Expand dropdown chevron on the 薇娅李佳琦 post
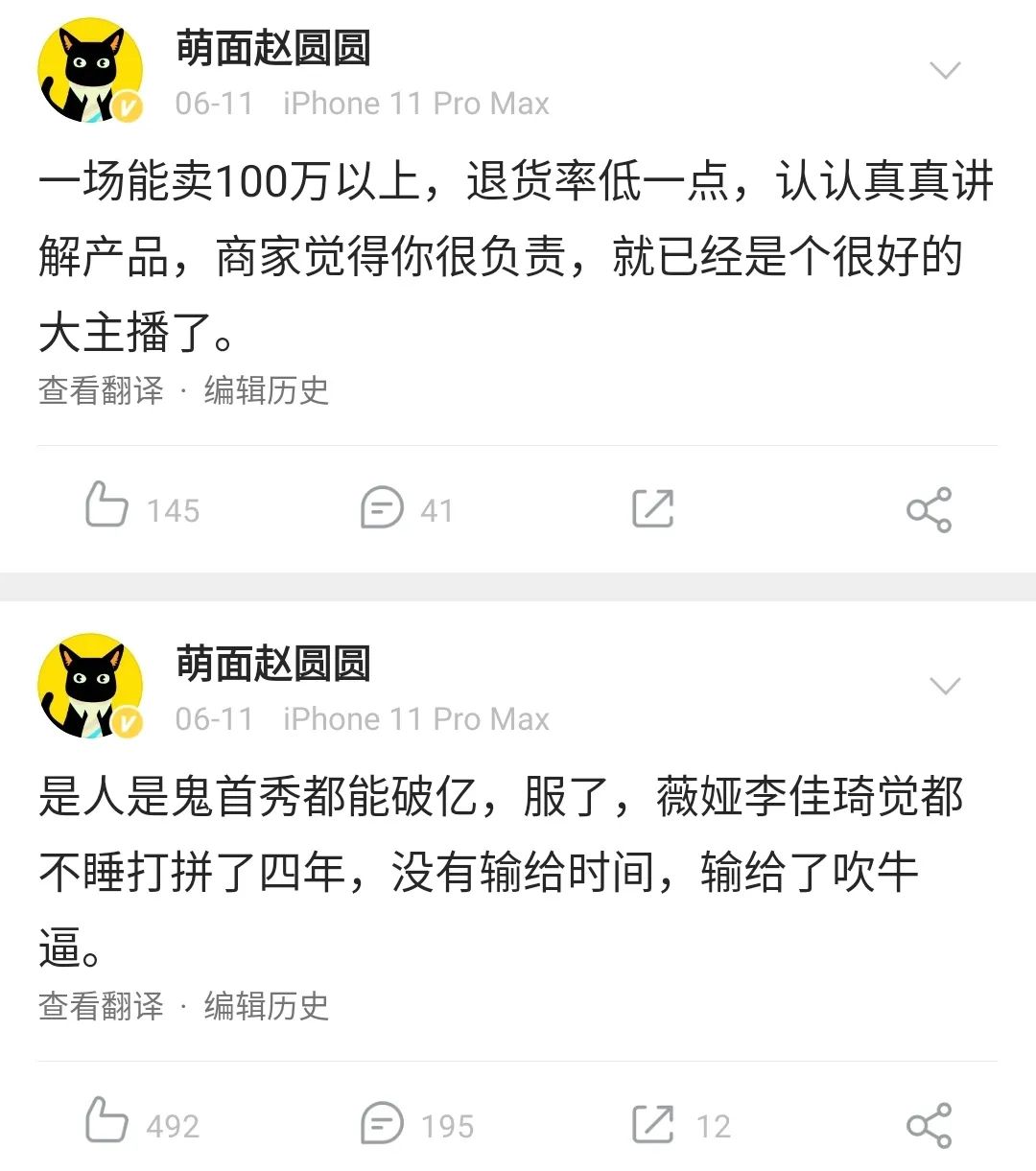The height and width of the screenshot is (1171, 1036). pyautogui.click(x=945, y=687)
